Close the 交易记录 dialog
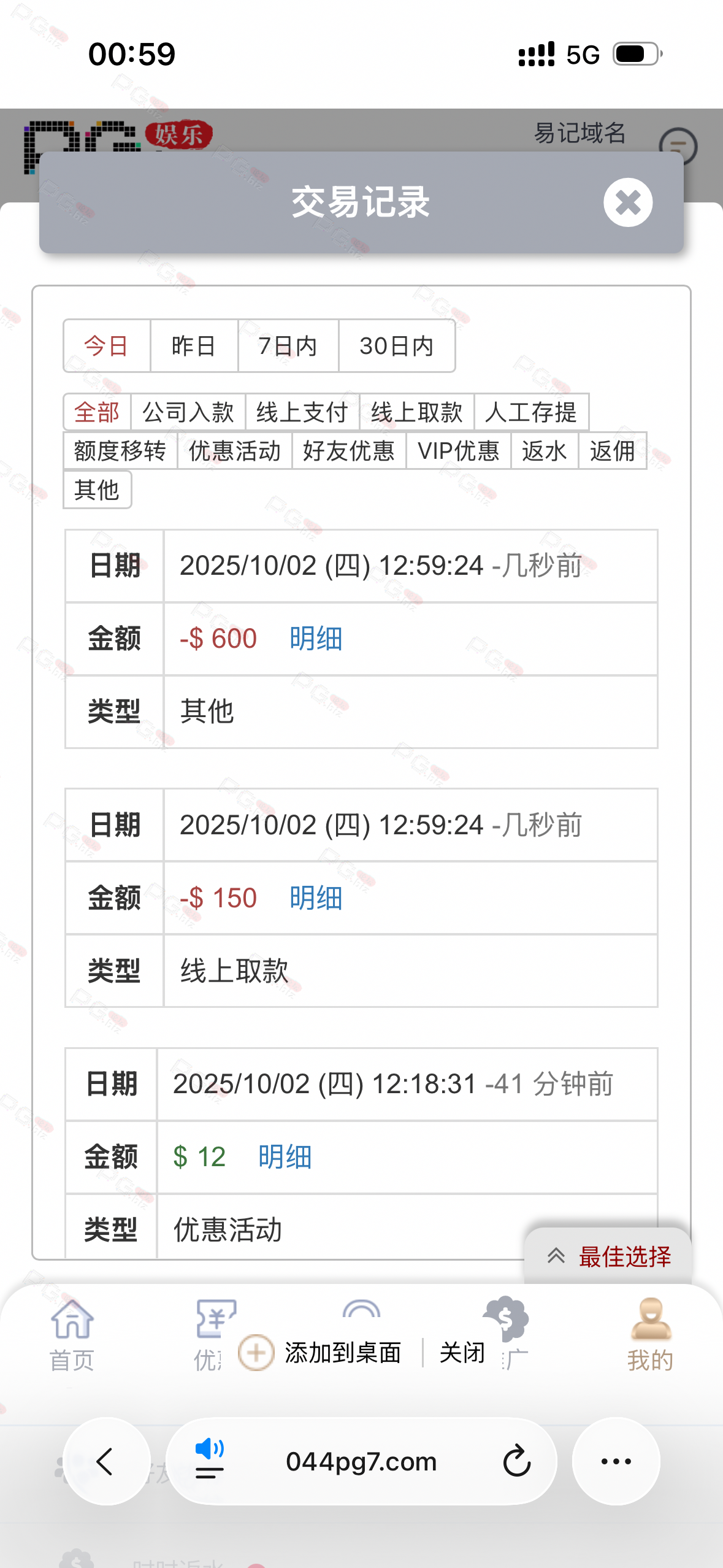 [627, 202]
